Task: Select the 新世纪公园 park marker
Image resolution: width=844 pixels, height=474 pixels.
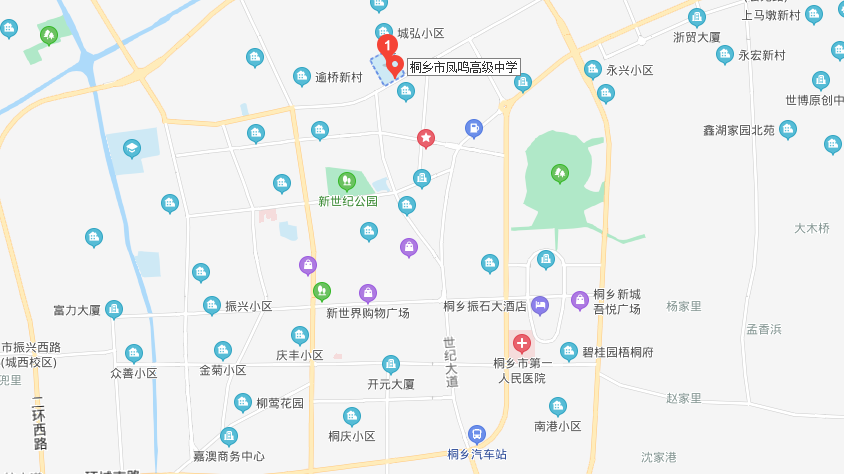Action: tap(347, 181)
